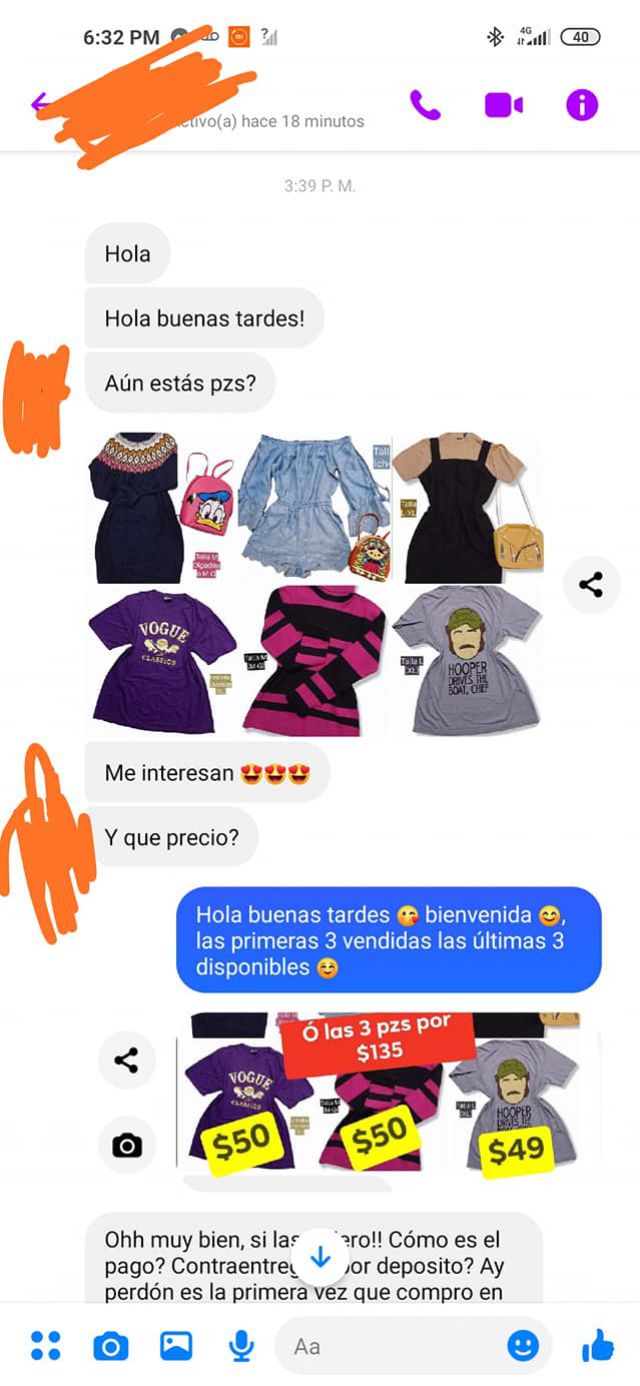Open the photo gallery picker
The width and height of the screenshot is (640, 1386).
click(176, 1346)
